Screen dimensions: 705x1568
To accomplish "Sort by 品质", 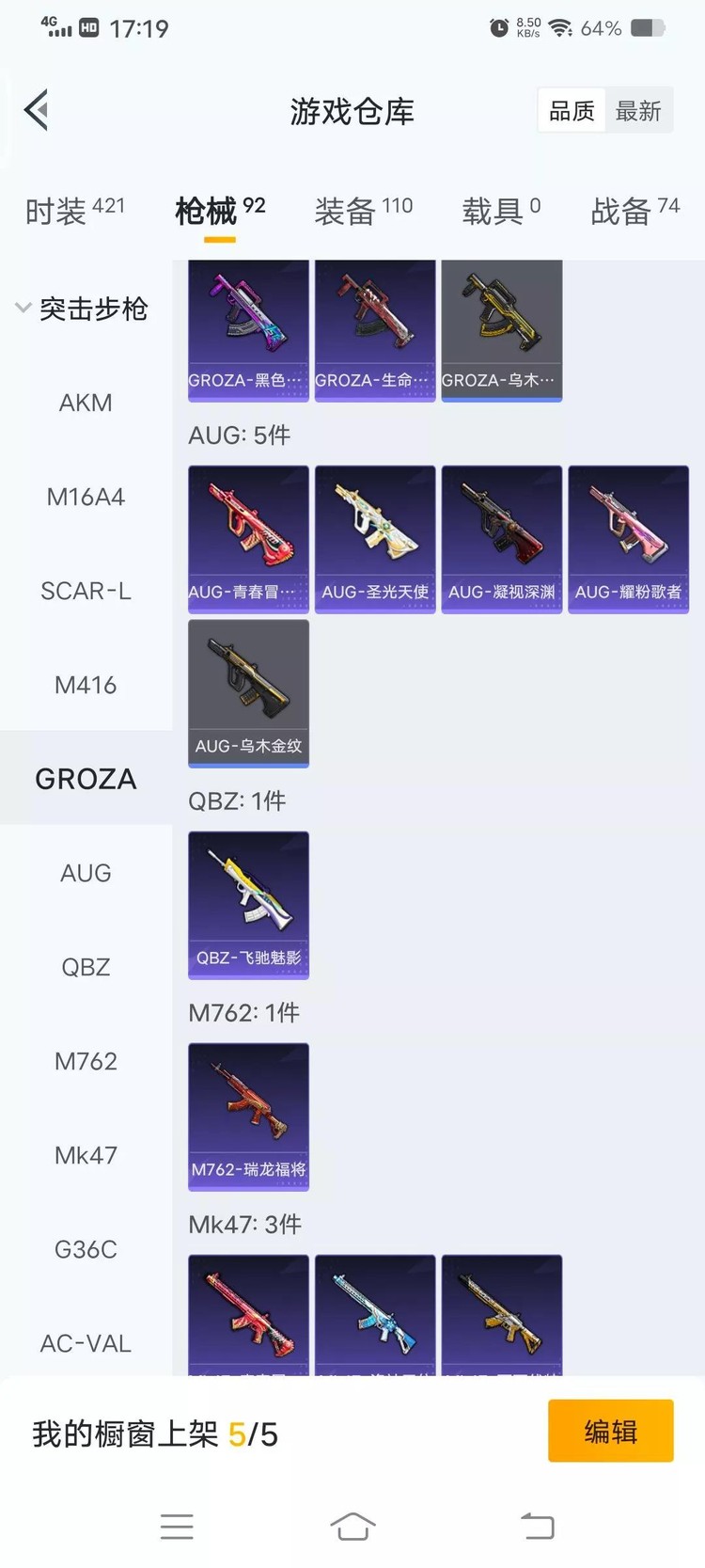I will tap(572, 111).
